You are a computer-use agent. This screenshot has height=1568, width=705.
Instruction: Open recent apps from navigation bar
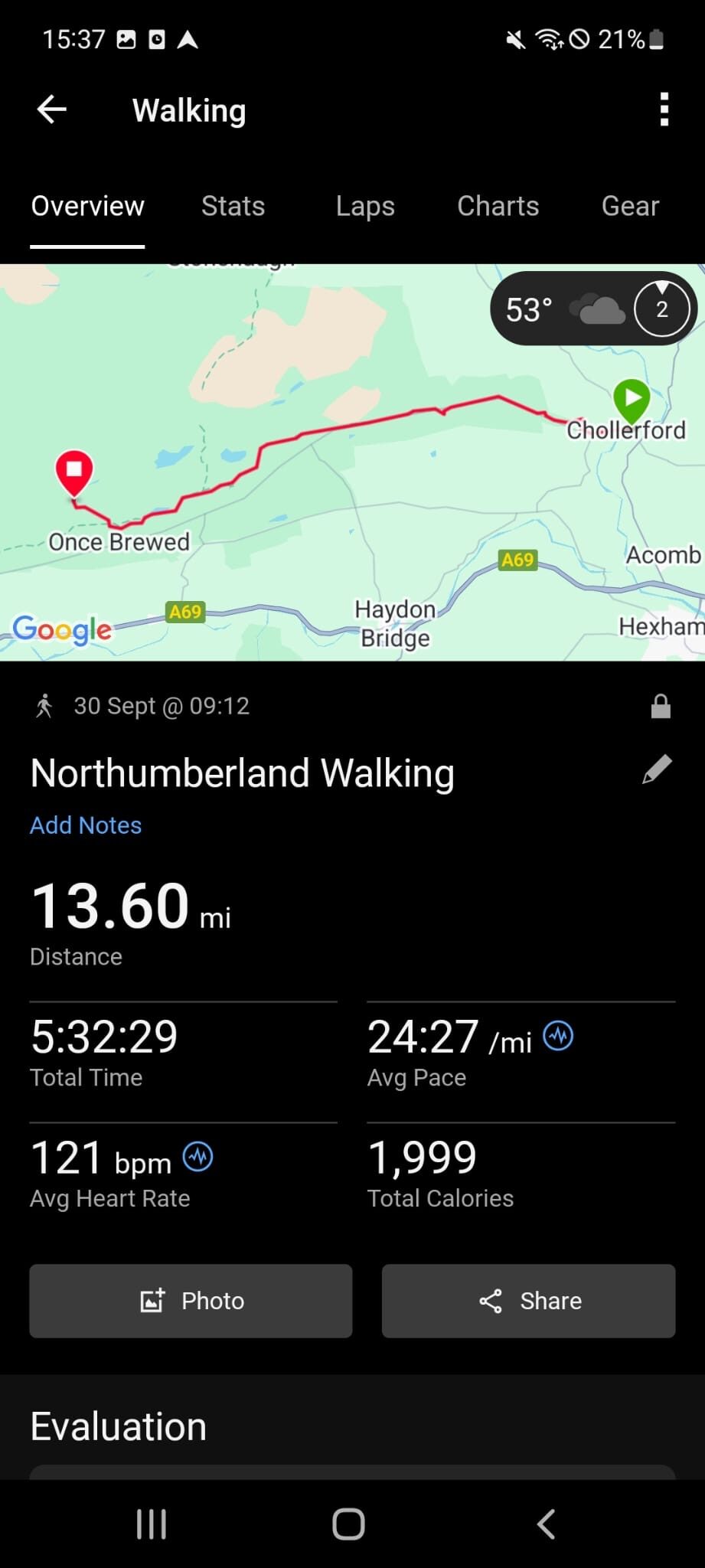(x=151, y=1524)
